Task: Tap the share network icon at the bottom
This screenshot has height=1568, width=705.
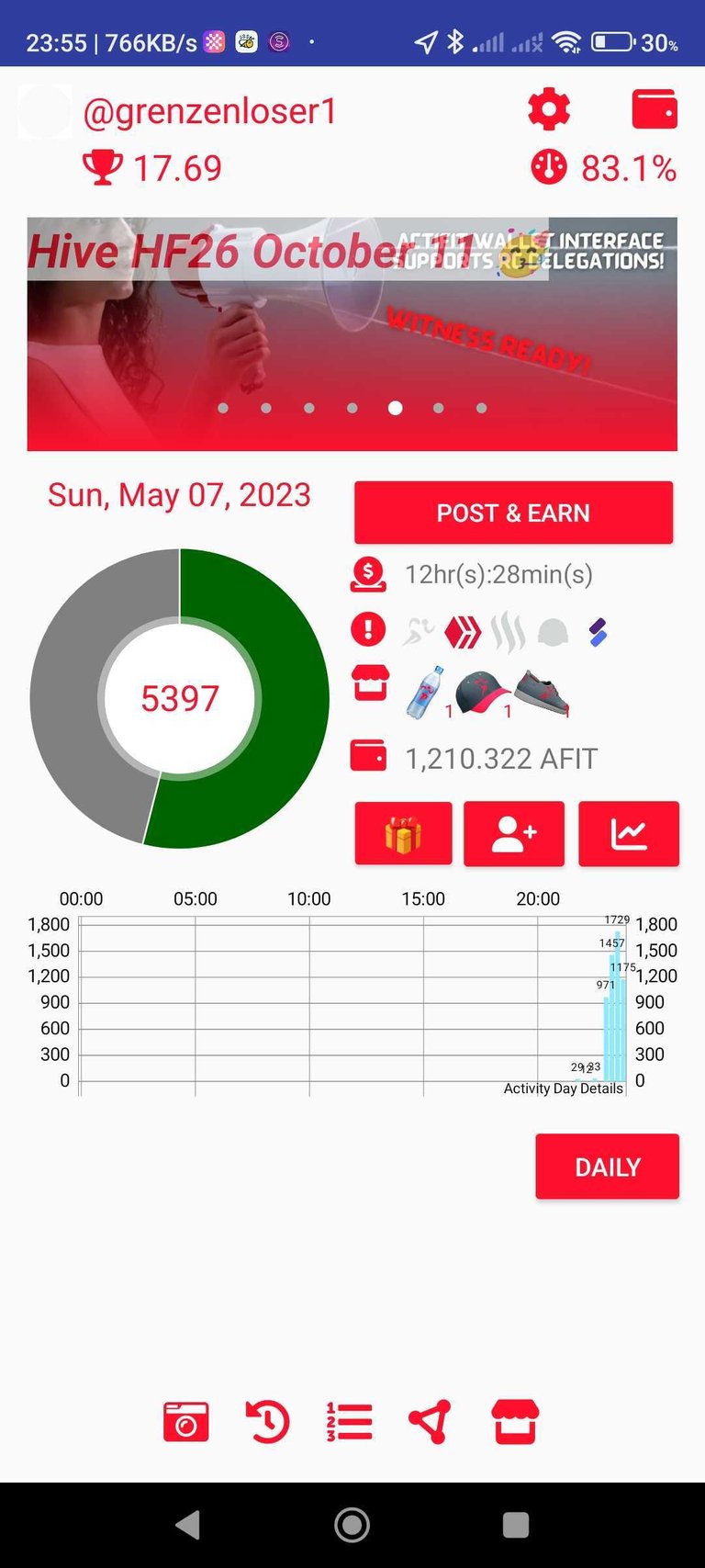Action: click(x=430, y=1422)
